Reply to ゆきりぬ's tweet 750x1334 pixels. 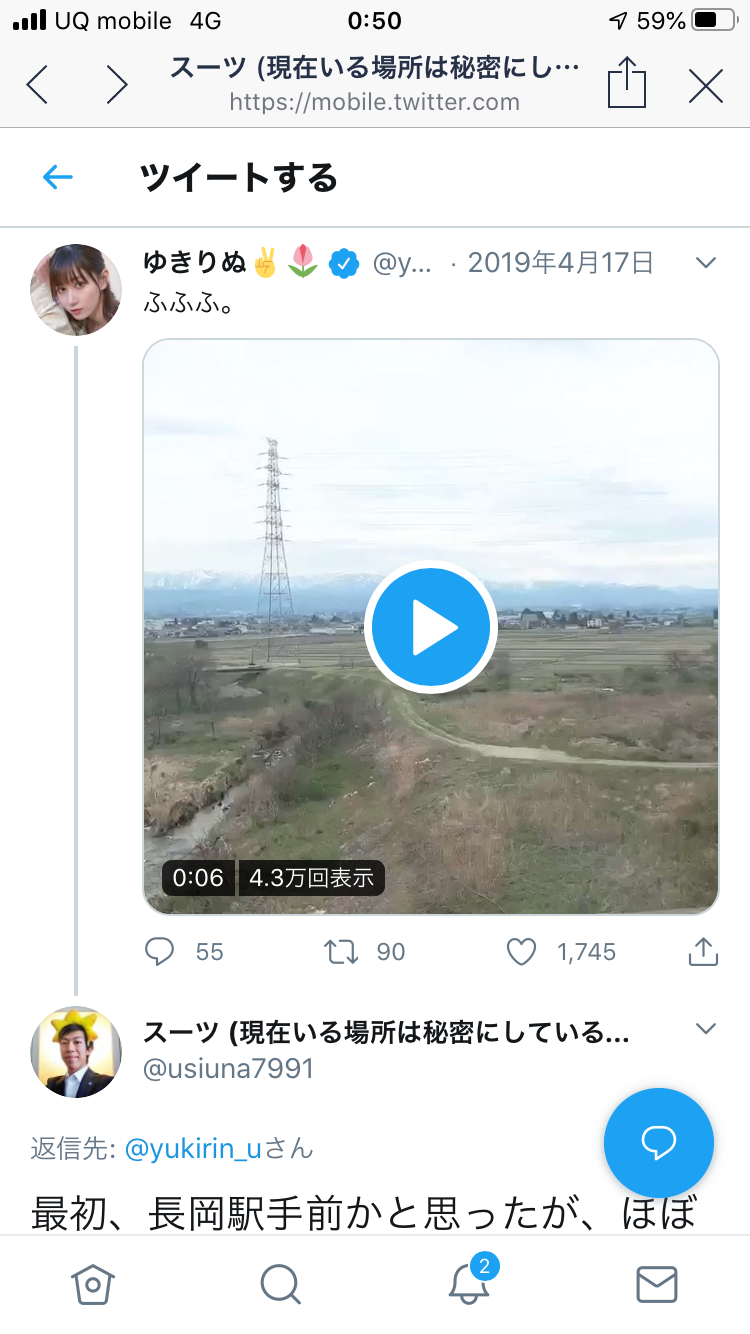click(x=160, y=951)
